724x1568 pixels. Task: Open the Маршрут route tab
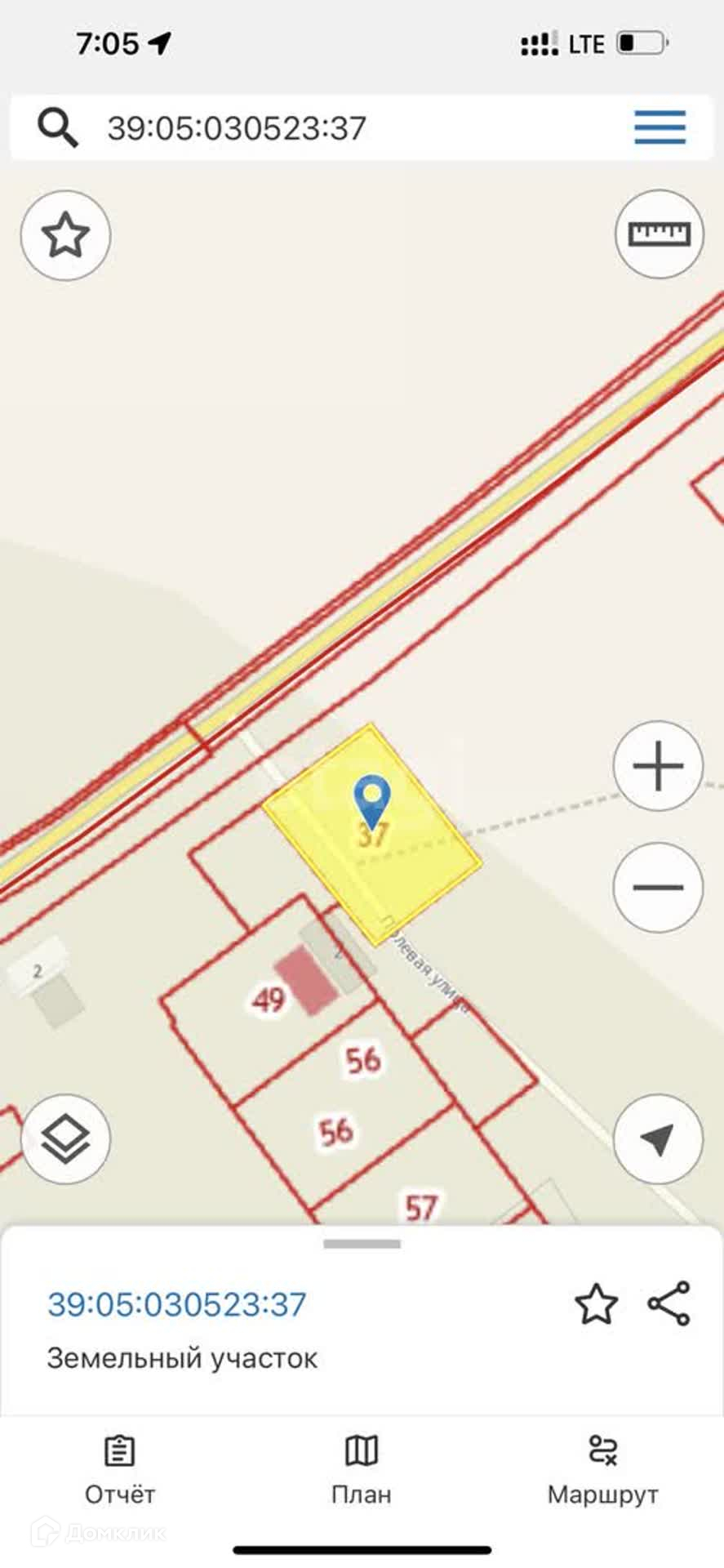coord(602,1471)
